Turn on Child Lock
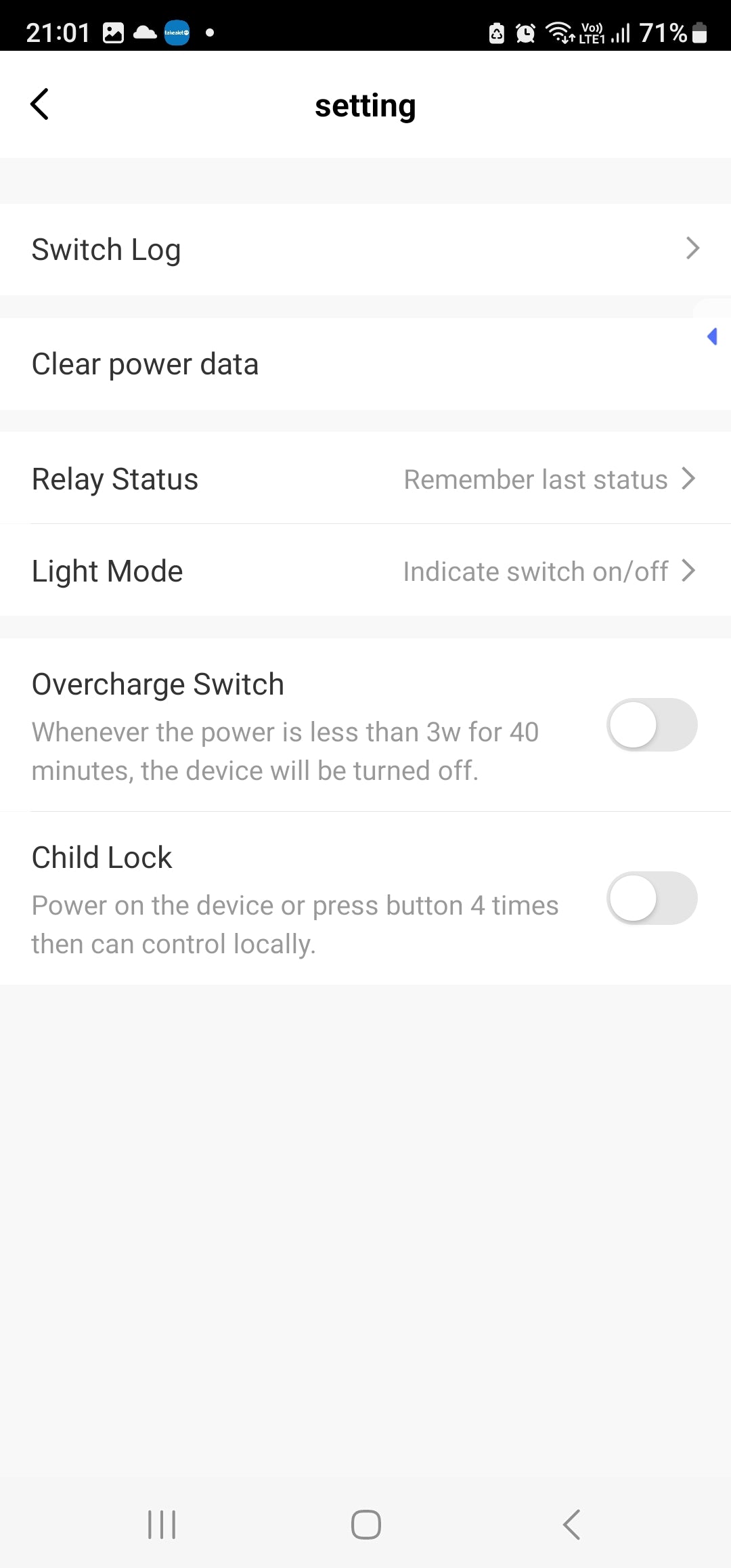Image resolution: width=731 pixels, height=1568 pixels. [651, 898]
